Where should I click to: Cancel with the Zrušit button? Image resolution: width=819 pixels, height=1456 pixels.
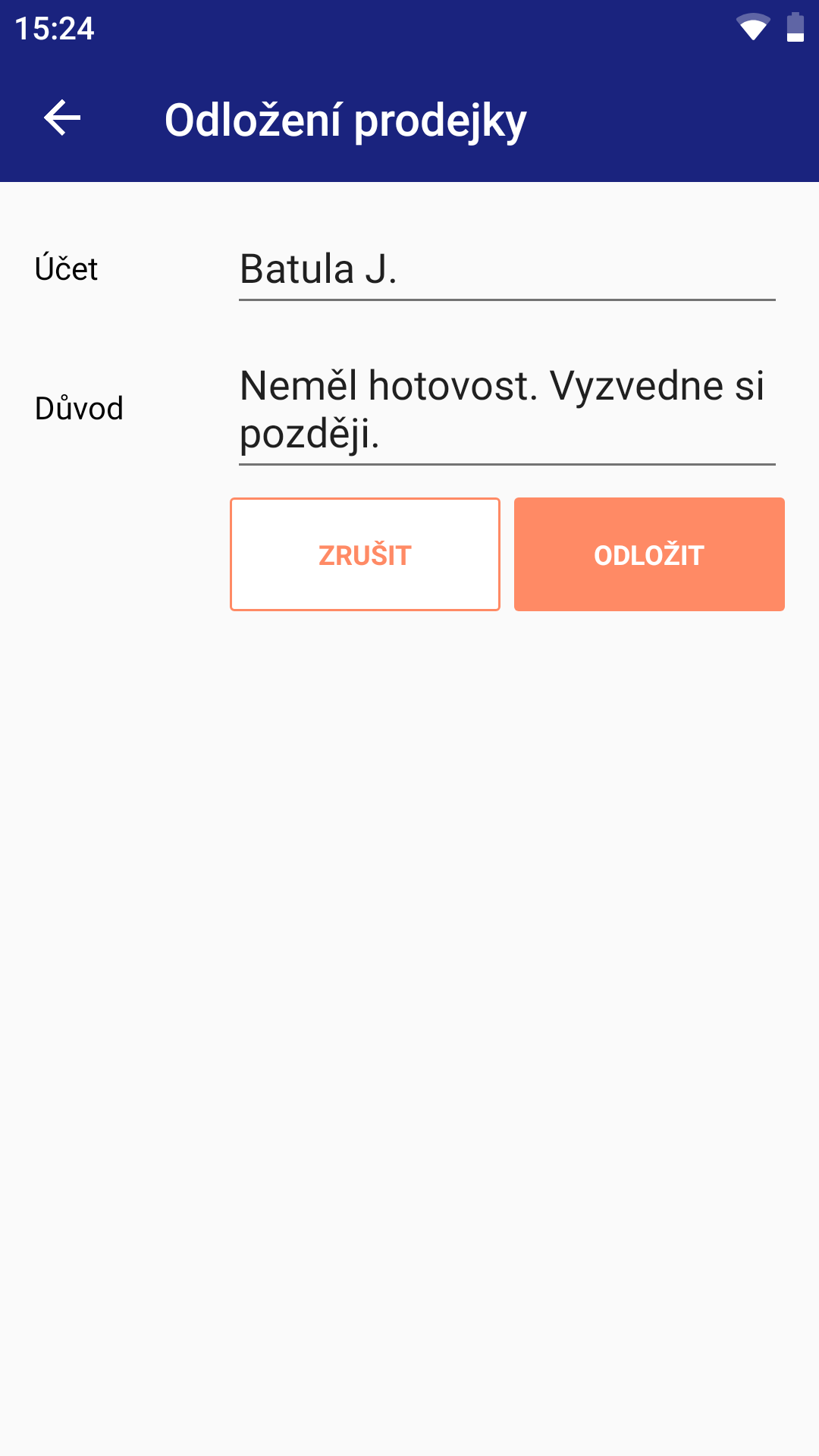coord(365,554)
